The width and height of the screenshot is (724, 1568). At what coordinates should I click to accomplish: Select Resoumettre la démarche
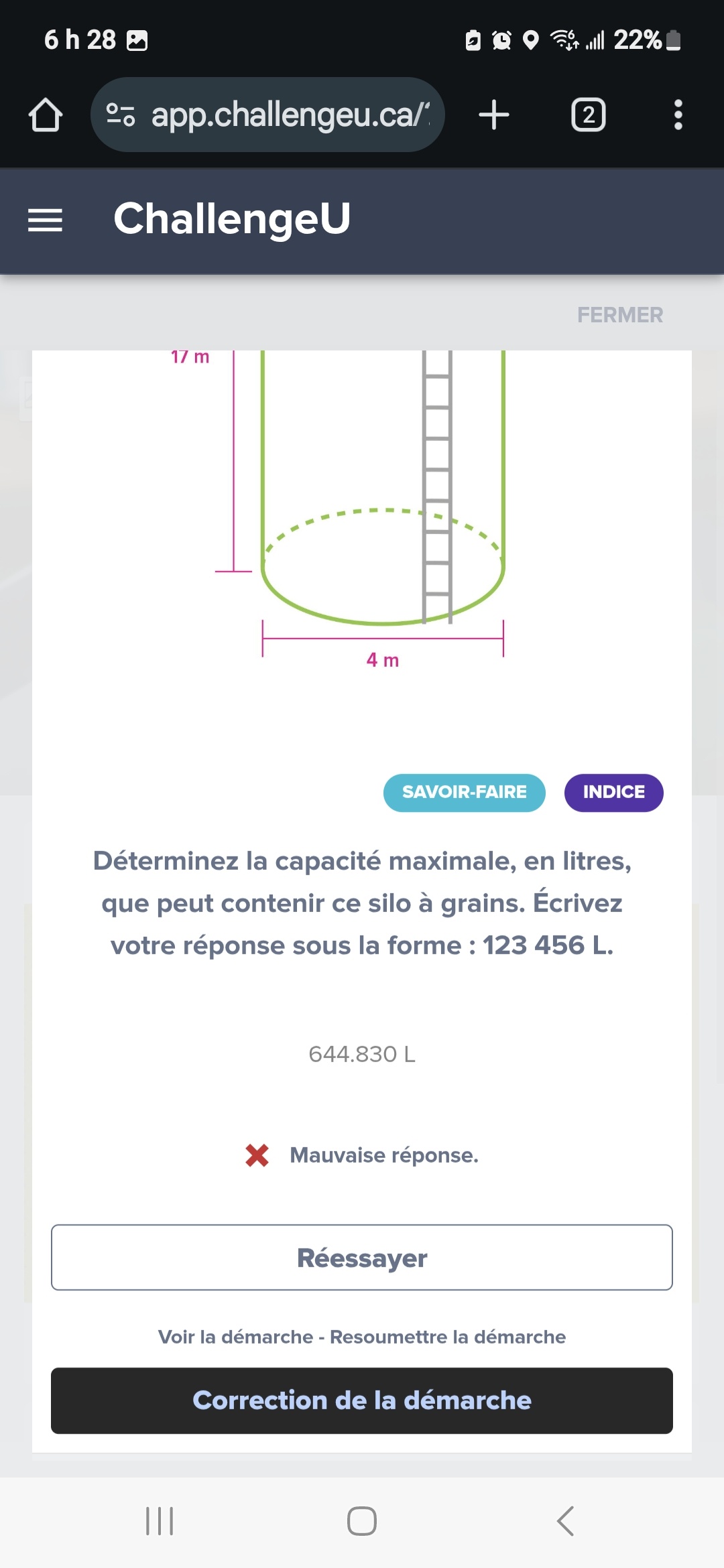pos(448,1337)
